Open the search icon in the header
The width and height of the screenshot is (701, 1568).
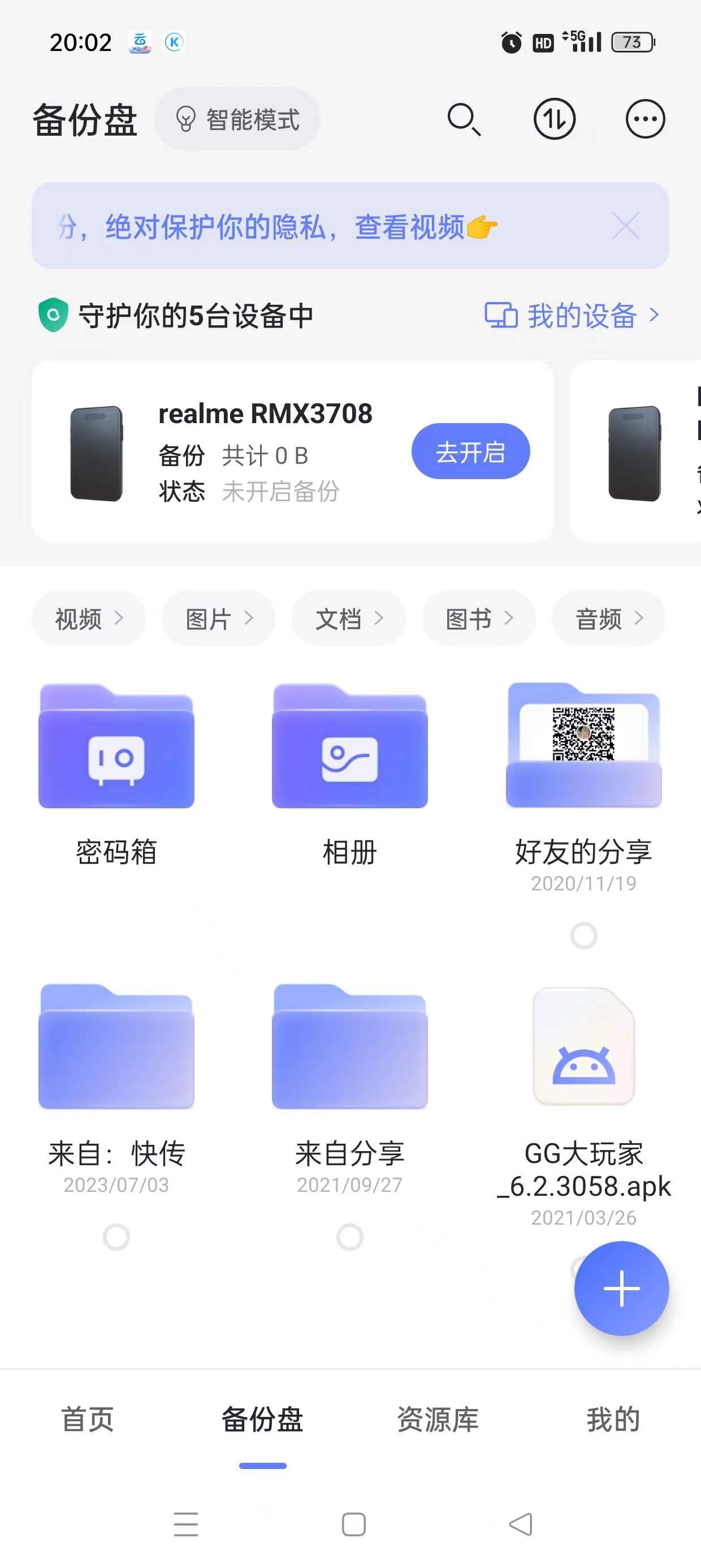464,119
